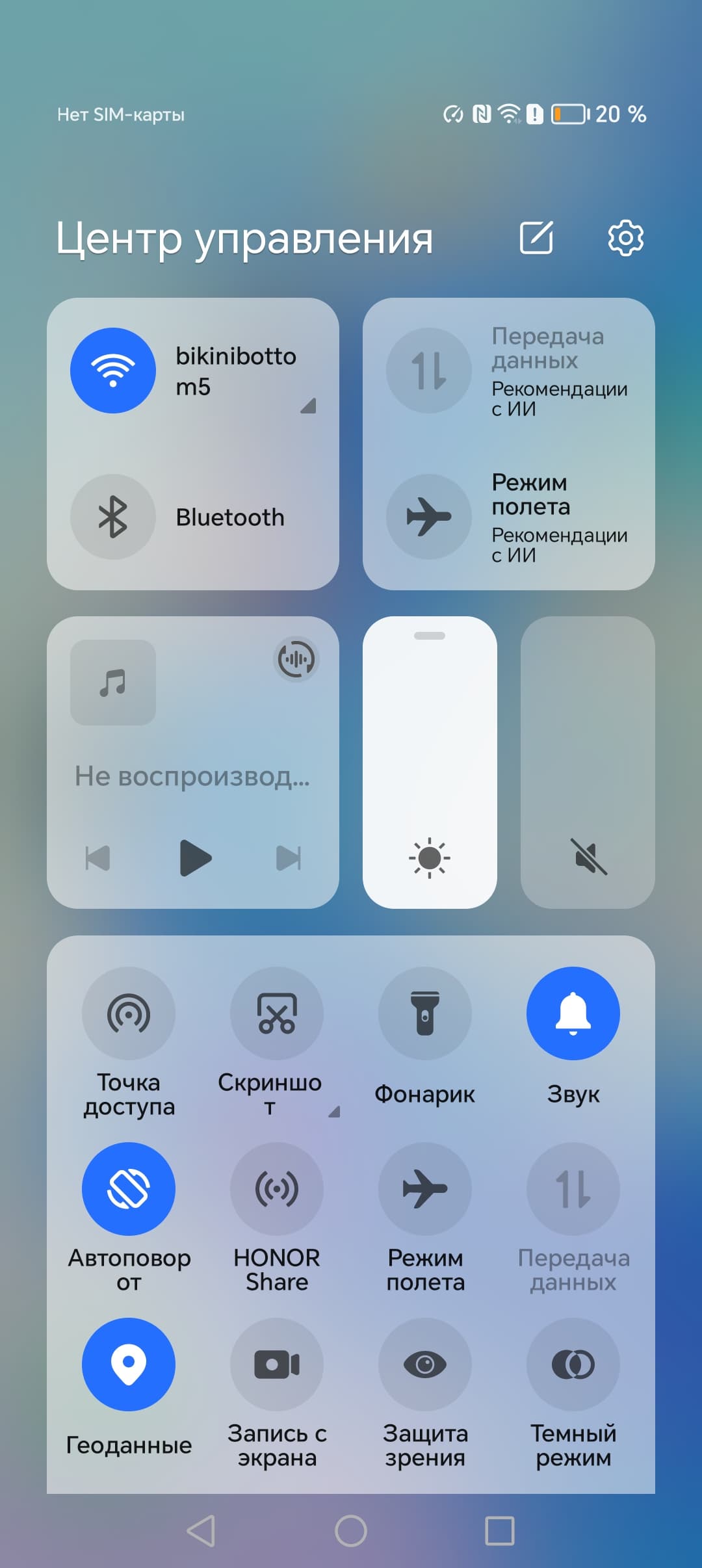The image size is (702, 1568).
Task: Take a screenshot with Скриншот
Action: point(277,1013)
